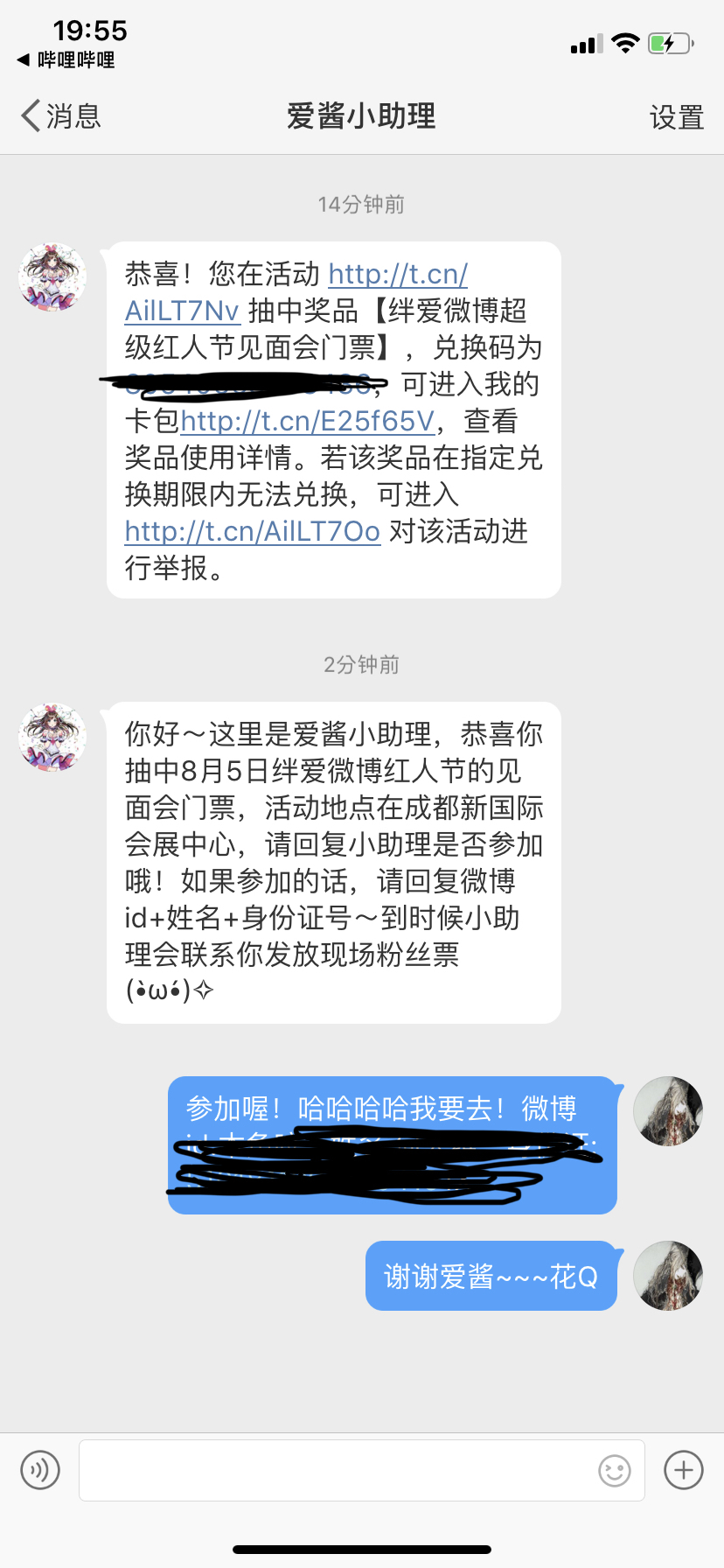Go back to the 消息 list
Screen dimensions: 724x1568
pyautogui.click(x=59, y=116)
